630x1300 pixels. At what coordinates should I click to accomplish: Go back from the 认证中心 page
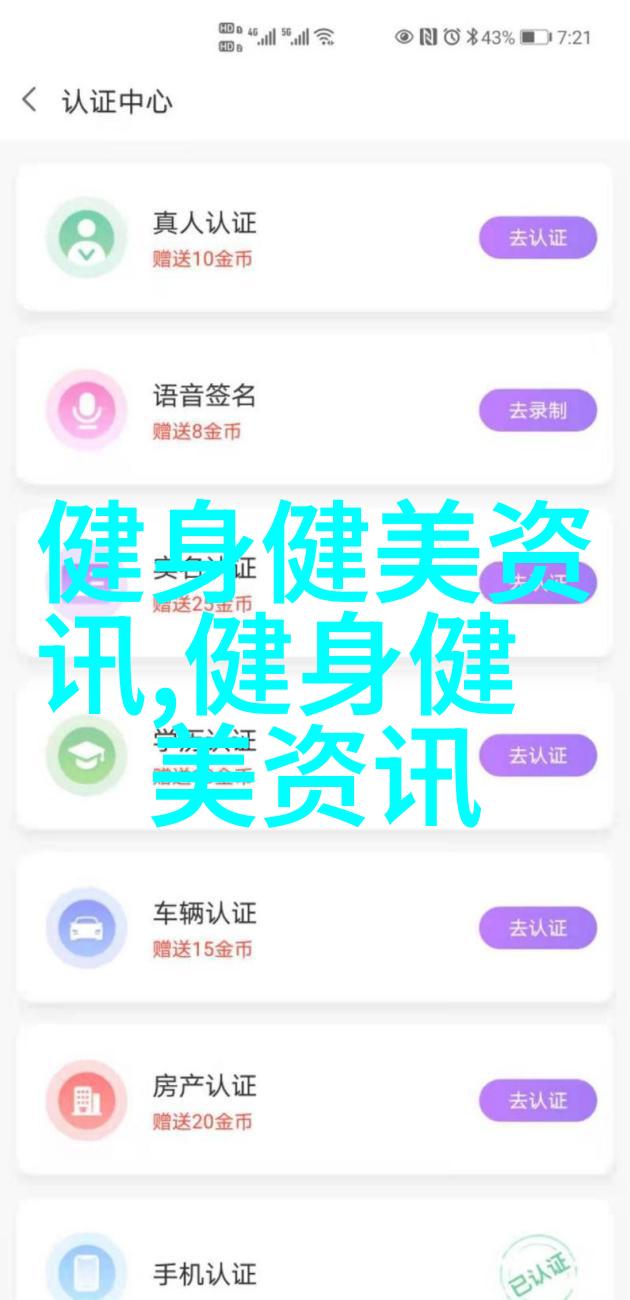click(30, 100)
